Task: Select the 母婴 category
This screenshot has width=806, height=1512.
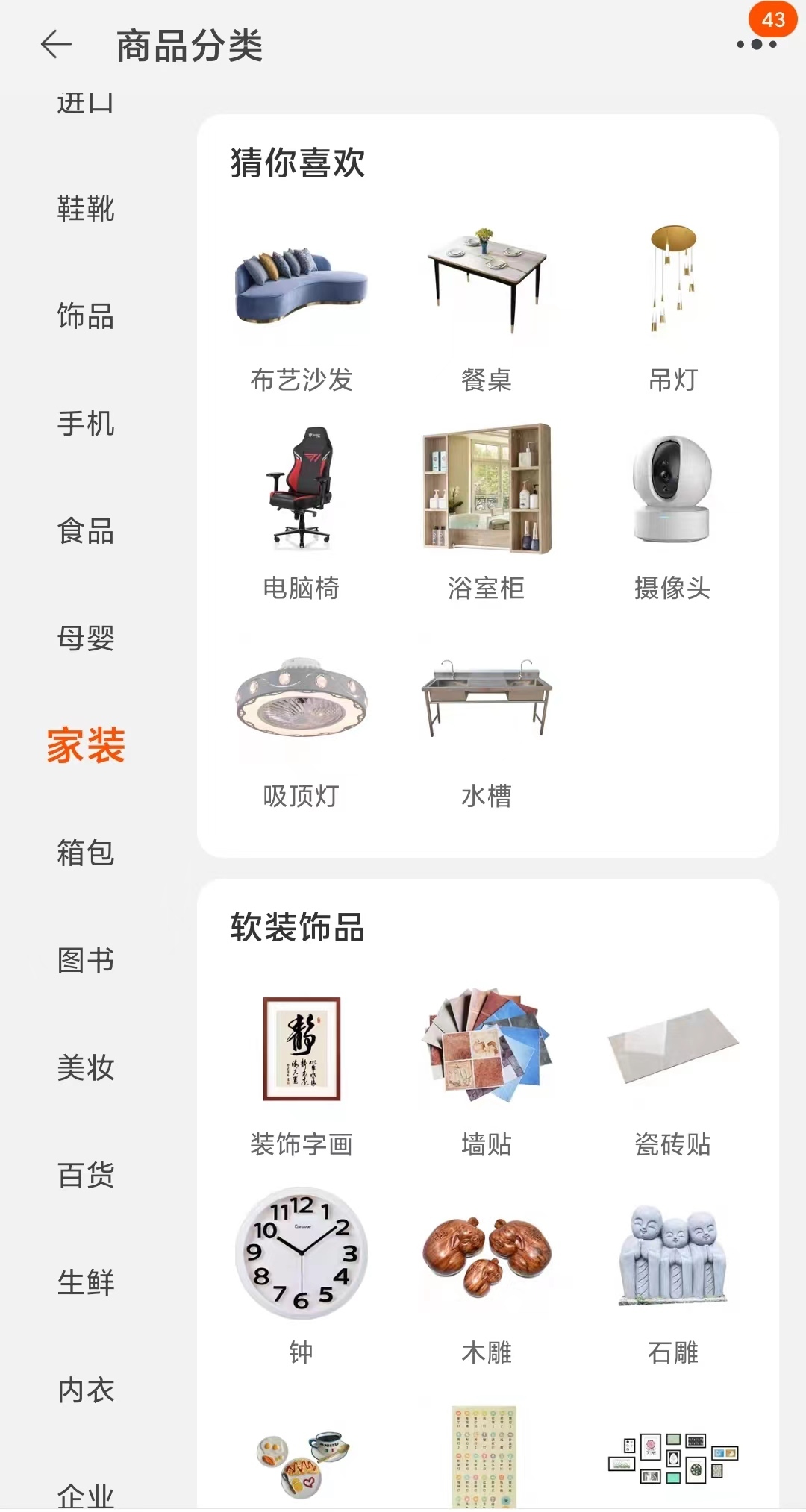Action: pos(86,638)
